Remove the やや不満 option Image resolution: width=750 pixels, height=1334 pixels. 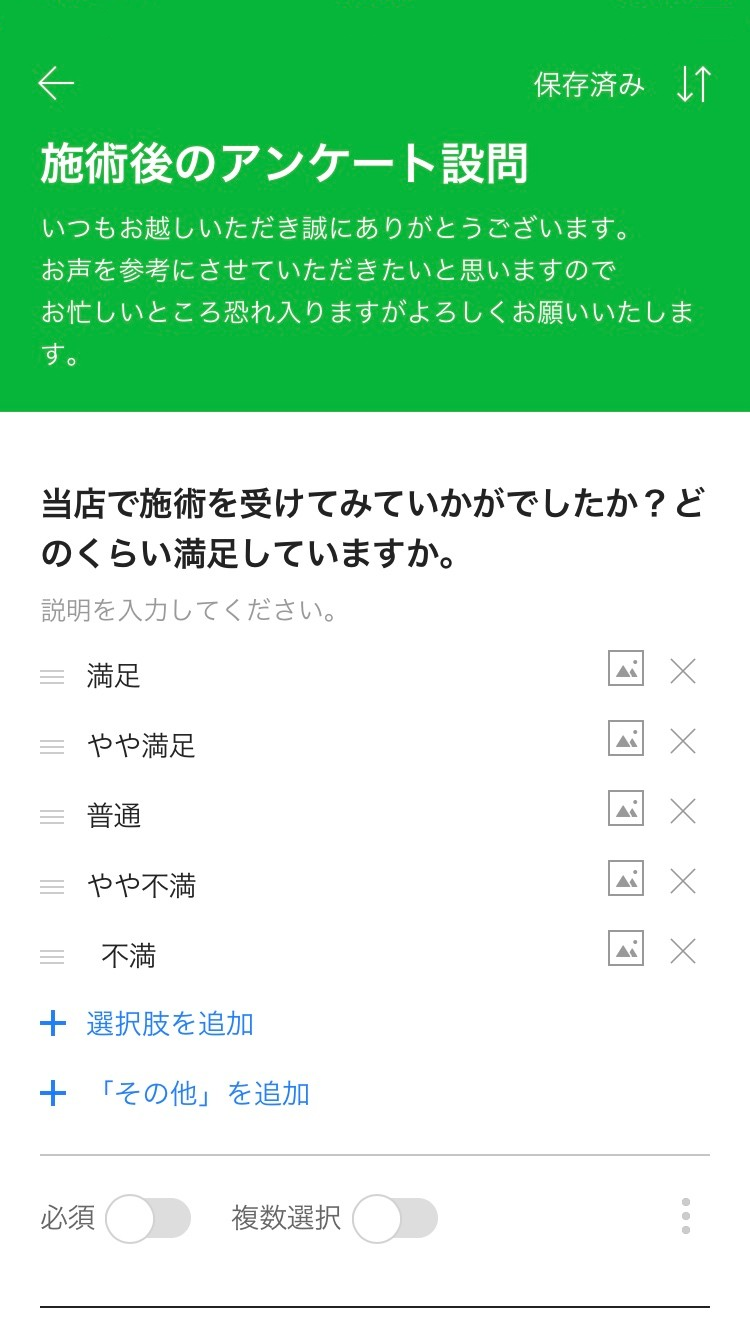683,881
